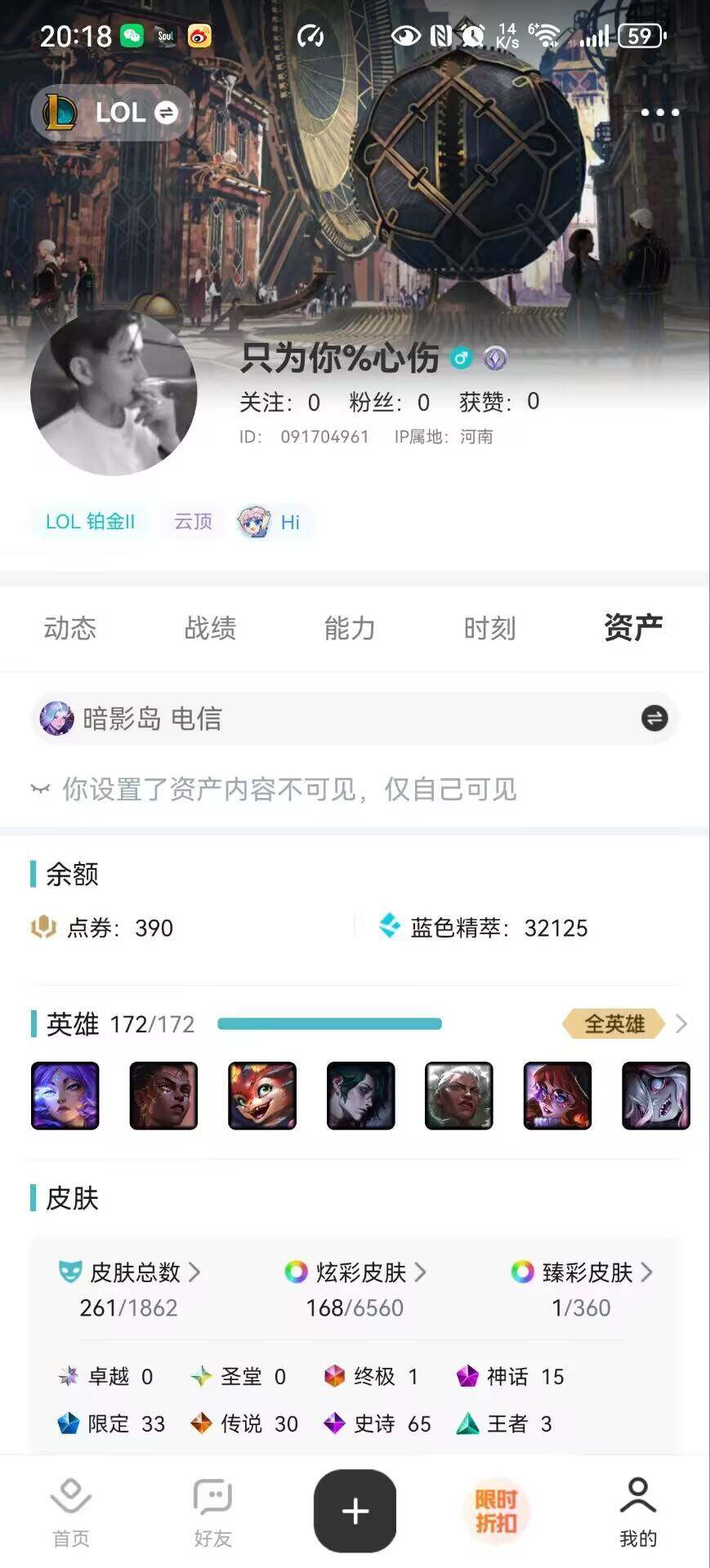Switch to the 动态 tab

coord(70,628)
